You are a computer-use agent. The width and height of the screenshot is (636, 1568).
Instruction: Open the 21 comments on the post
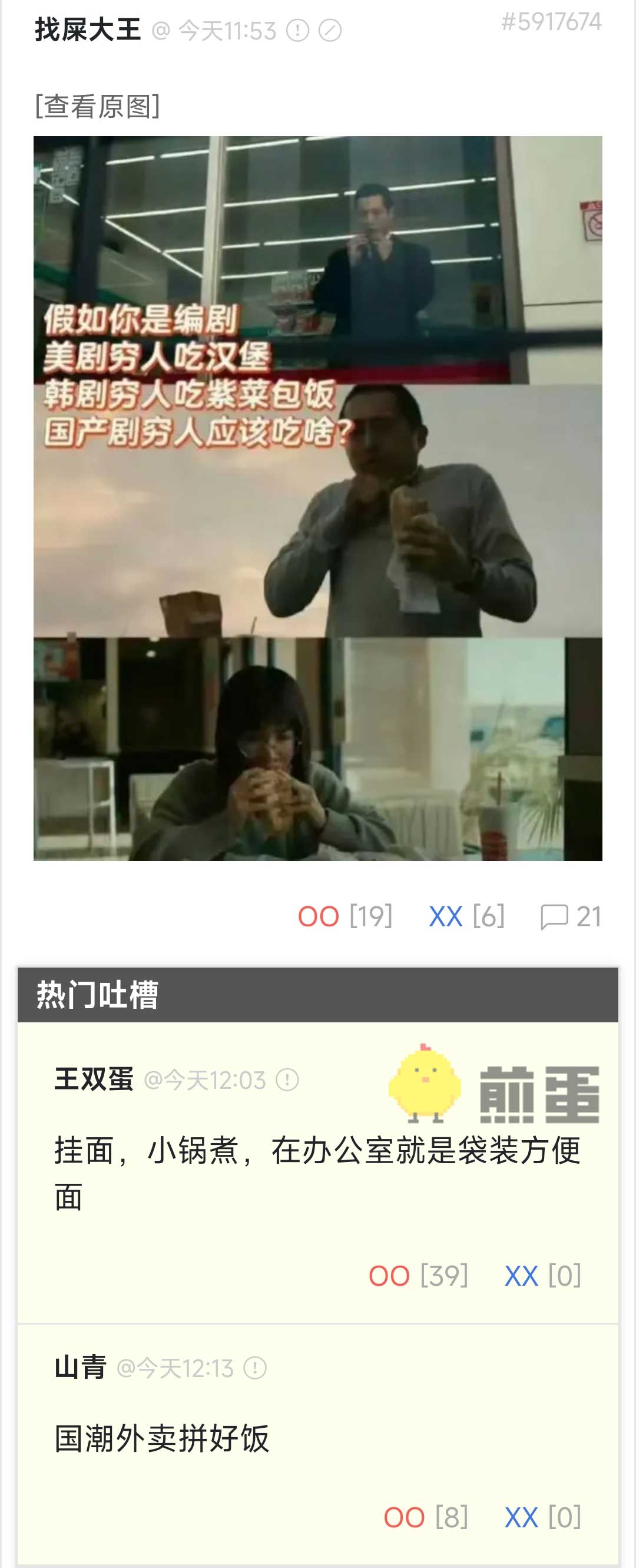click(570, 917)
